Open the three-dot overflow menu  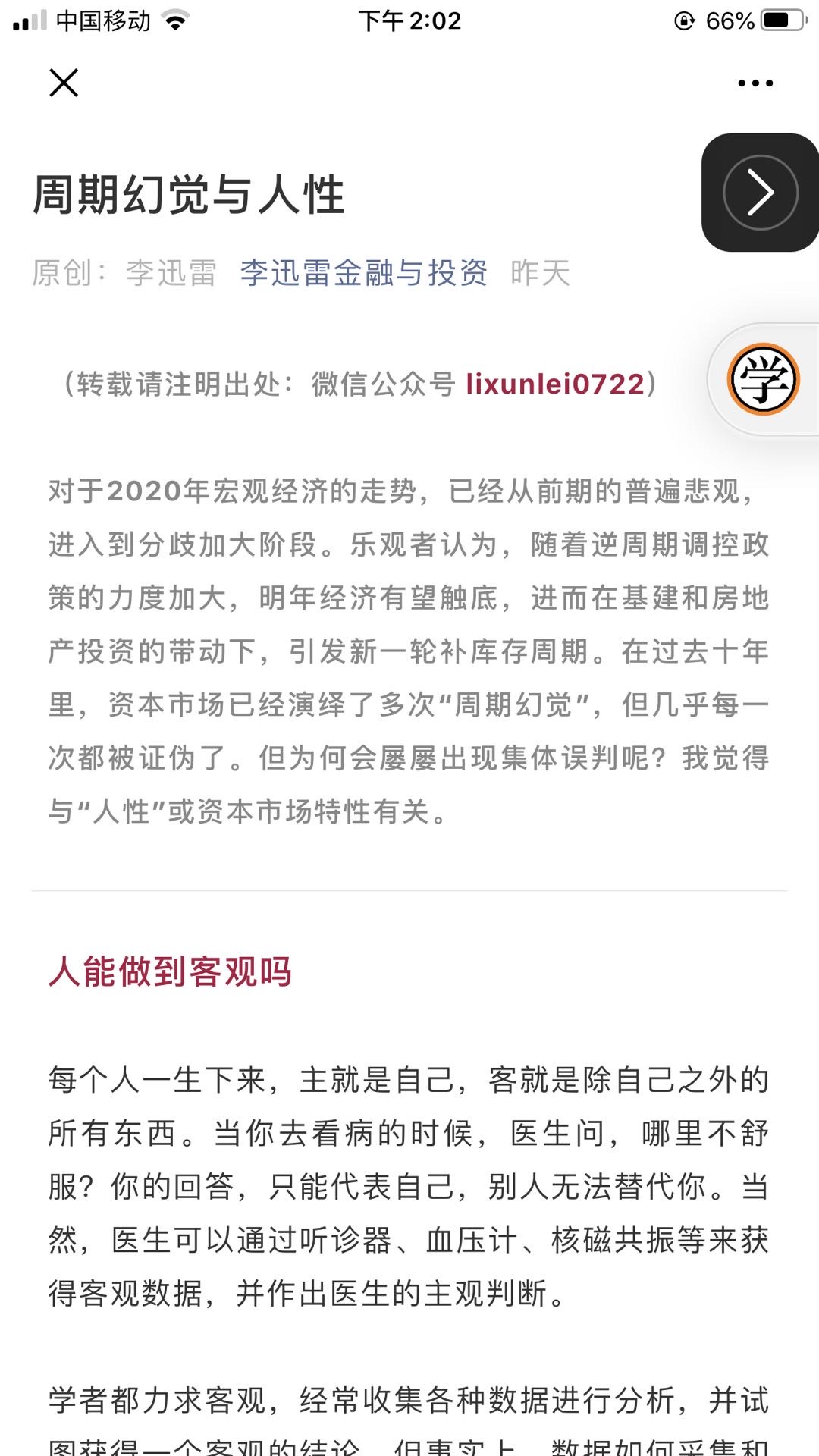point(755,83)
